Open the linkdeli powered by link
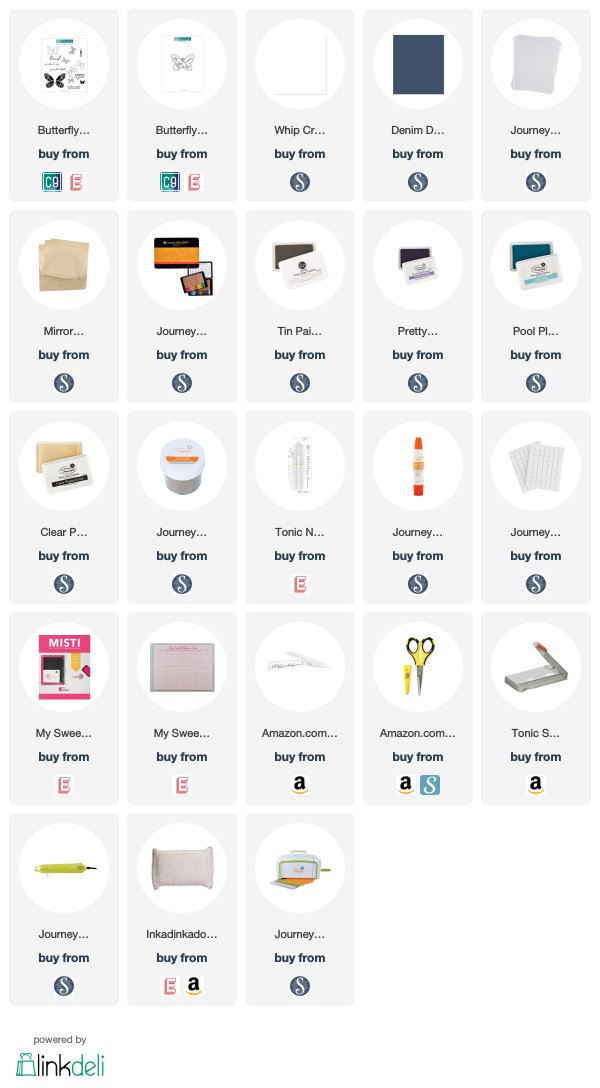Viewport: 600px width, 1088px height. [60, 1057]
